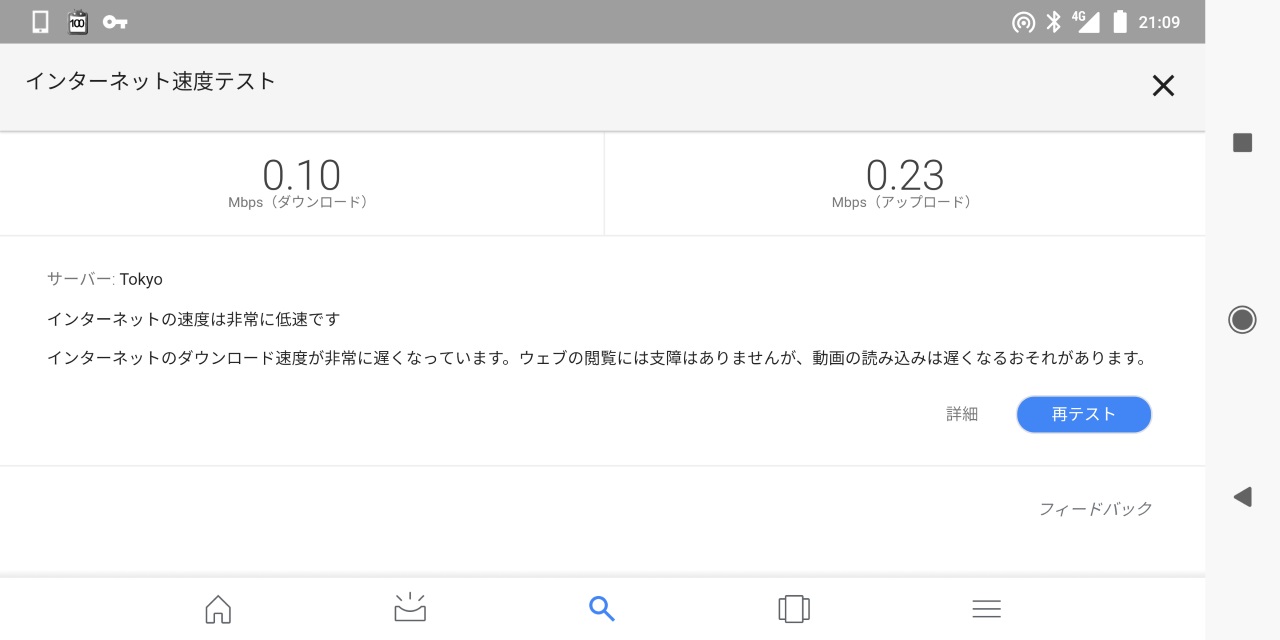Open the recent pages carousel tab
This screenshot has height=640, width=1280.
(794, 608)
